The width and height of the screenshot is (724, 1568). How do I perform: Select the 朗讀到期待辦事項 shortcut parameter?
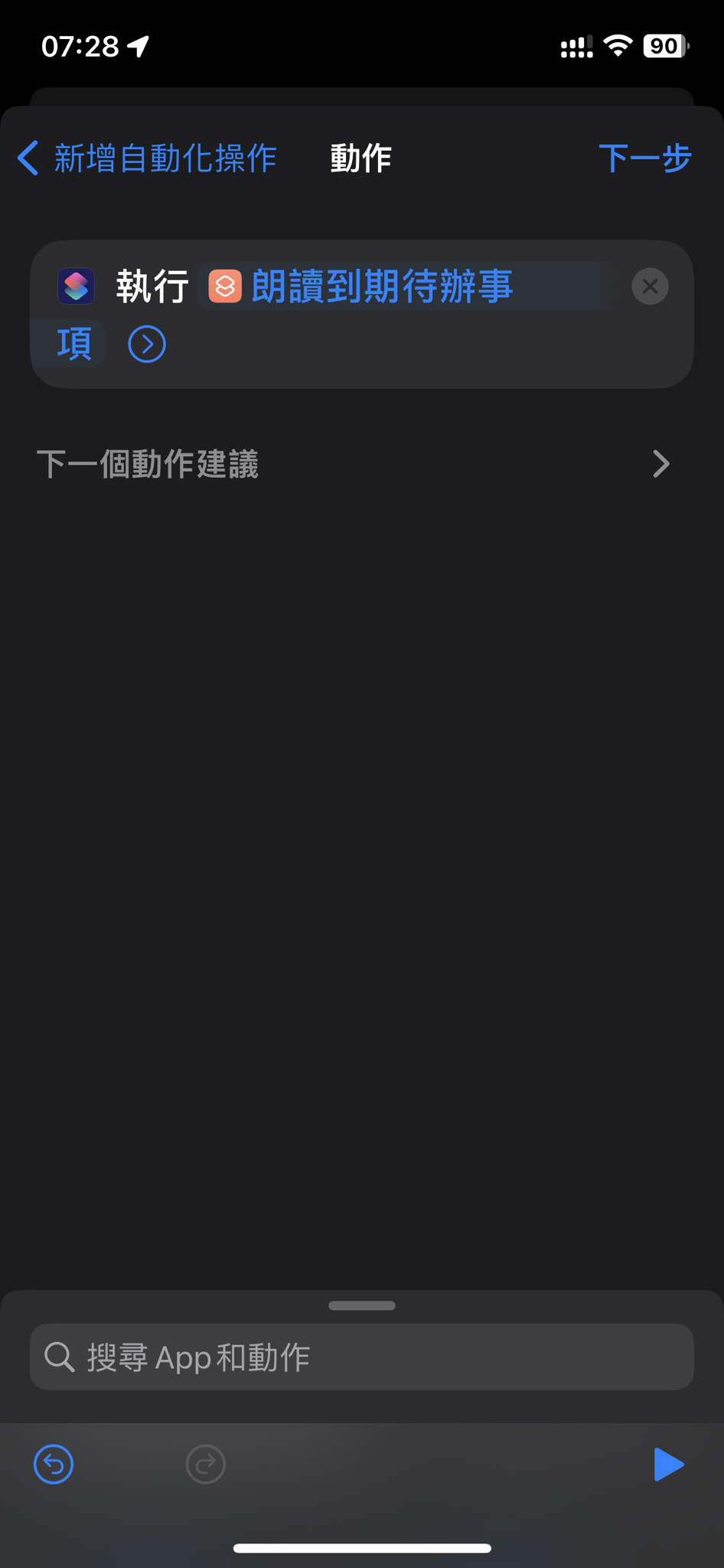tap(381, 286)
